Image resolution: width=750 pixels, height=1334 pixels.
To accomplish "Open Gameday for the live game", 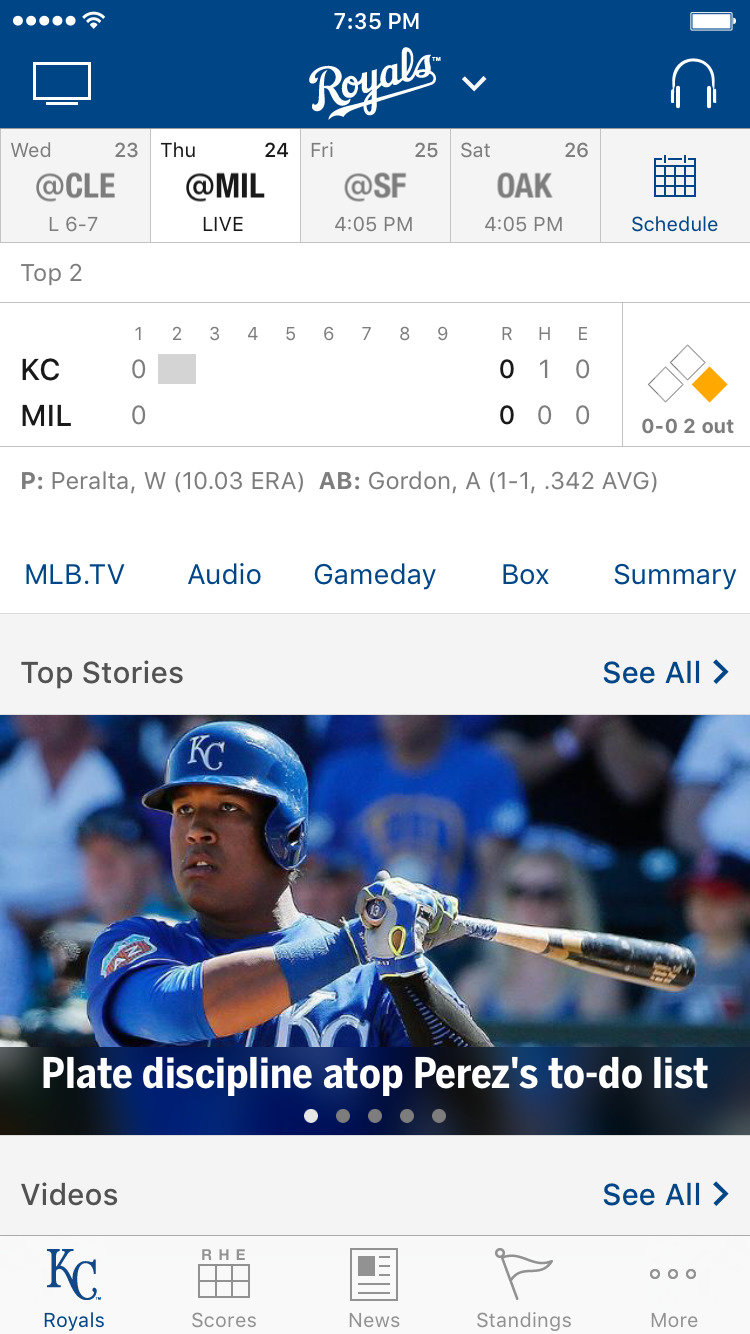I will (x=375, y=574).
